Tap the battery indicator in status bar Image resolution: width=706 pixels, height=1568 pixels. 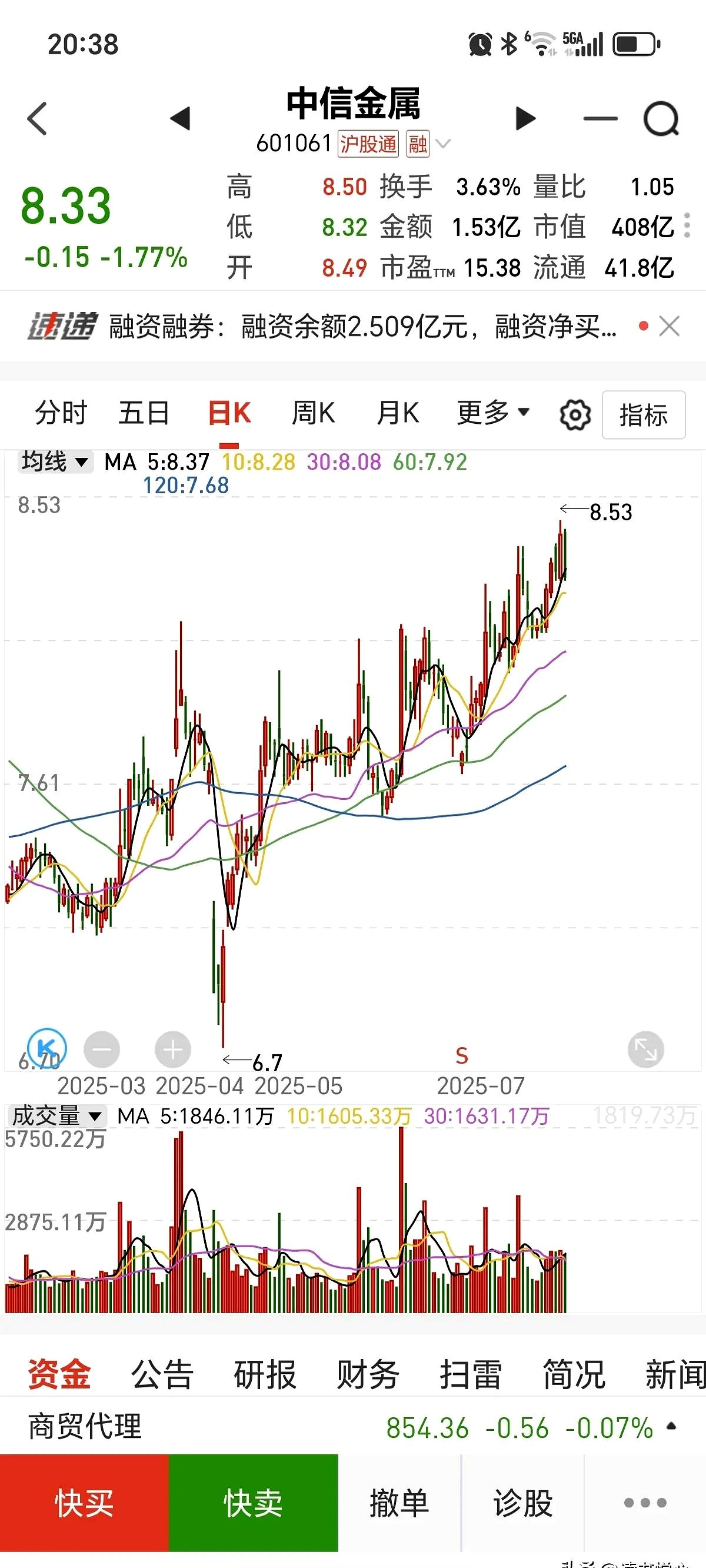(x=635, y=42)
